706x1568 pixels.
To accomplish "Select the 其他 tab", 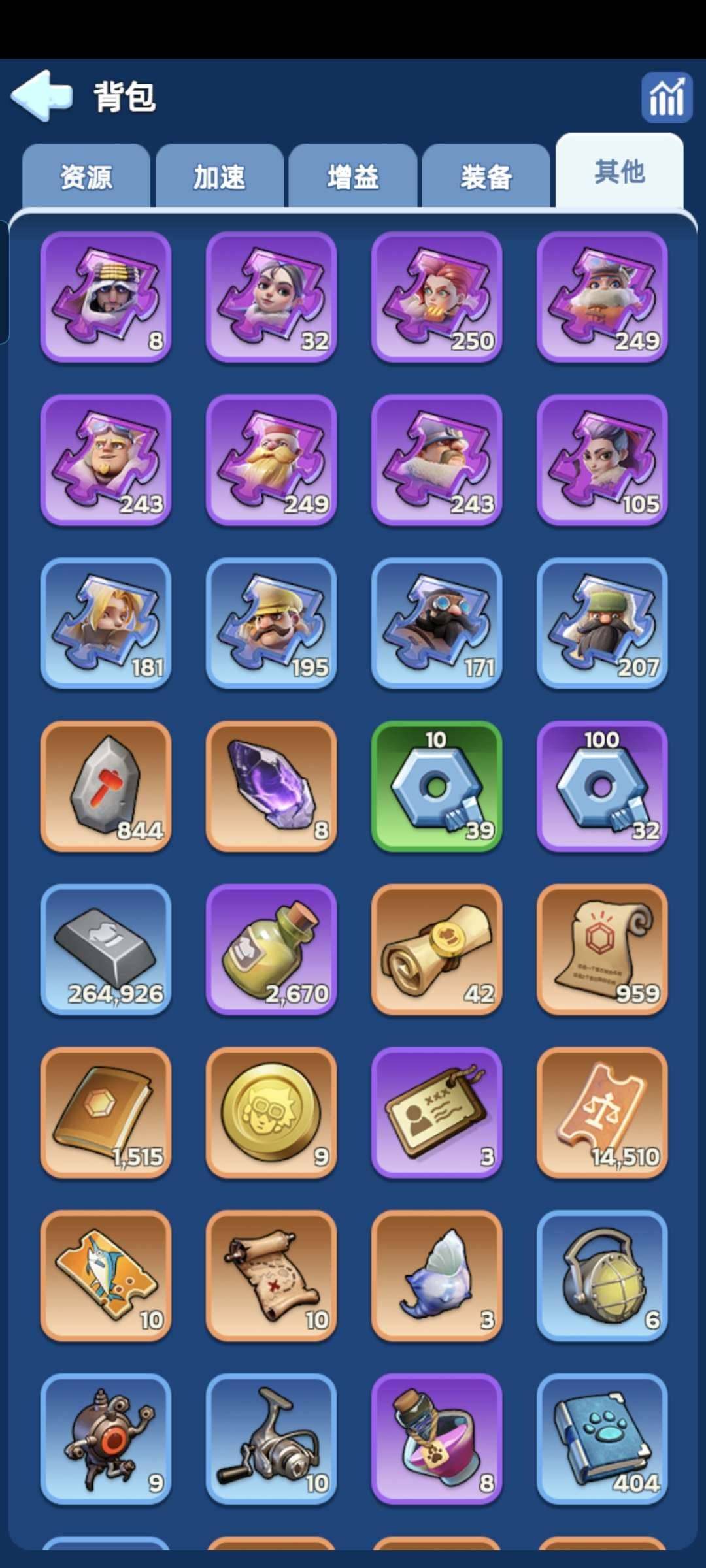I will (x=619, y=172).
